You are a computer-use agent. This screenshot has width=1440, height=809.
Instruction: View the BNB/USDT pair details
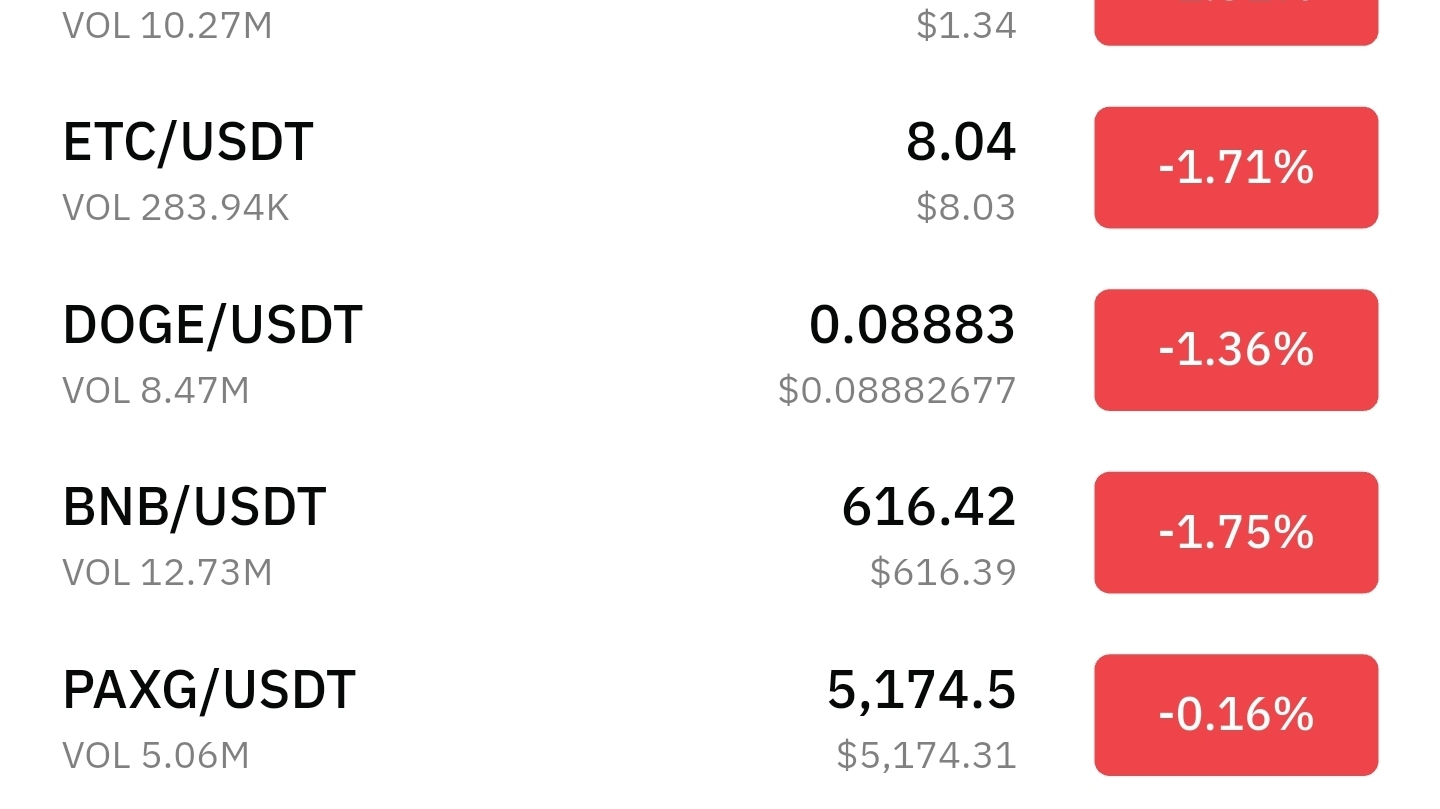pos(194,507)
